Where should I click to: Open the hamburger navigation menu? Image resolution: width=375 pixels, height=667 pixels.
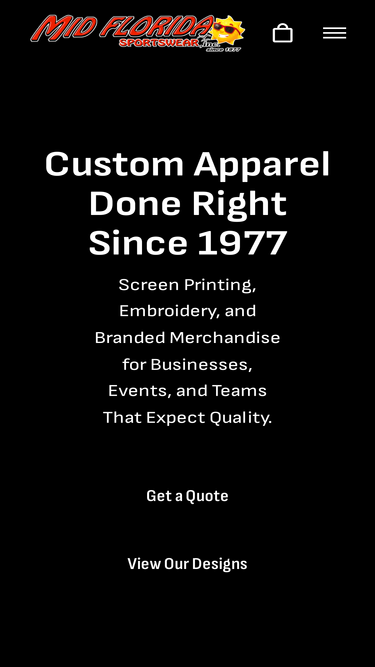point(334,33)
